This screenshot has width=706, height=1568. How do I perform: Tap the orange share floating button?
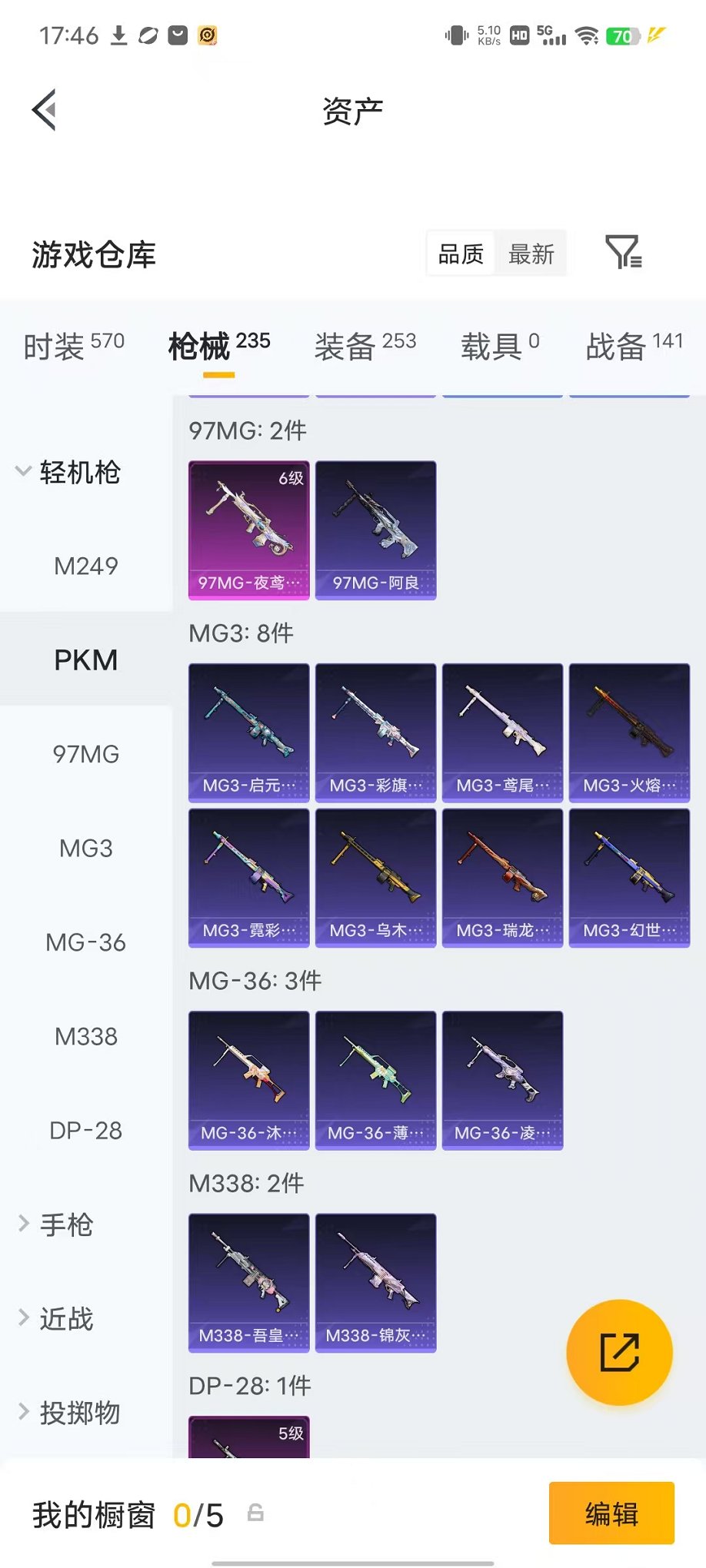tap(619, 1352)
